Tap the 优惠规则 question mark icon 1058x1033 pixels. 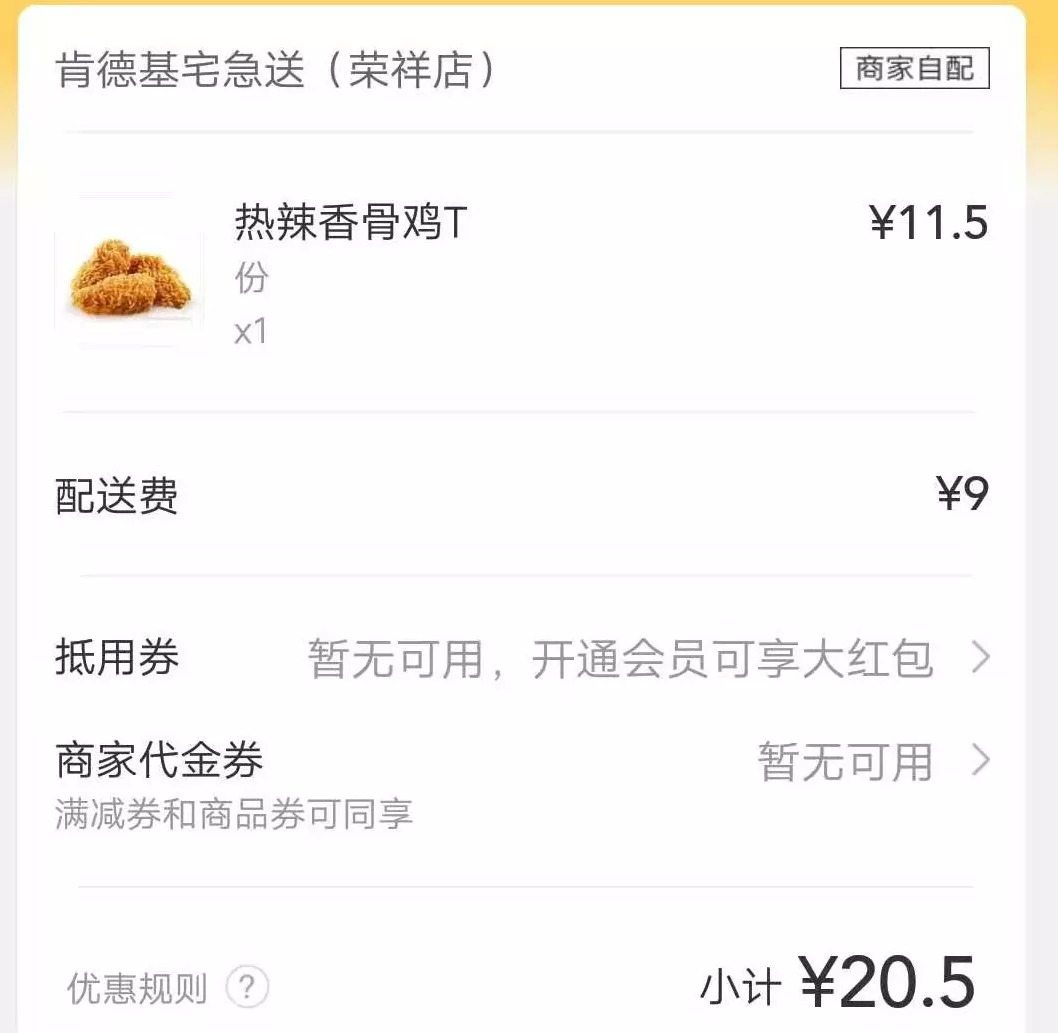click(x=247, y=988)
